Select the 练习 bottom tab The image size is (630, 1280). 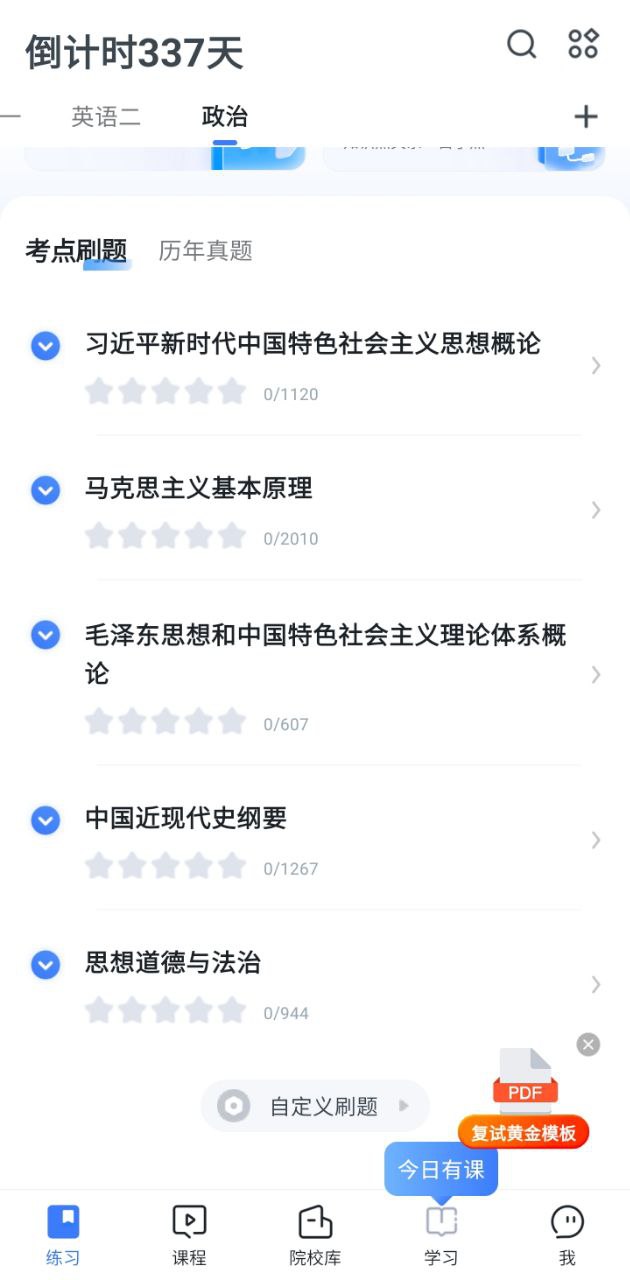pyautogui.click(x=63, y=1234)
